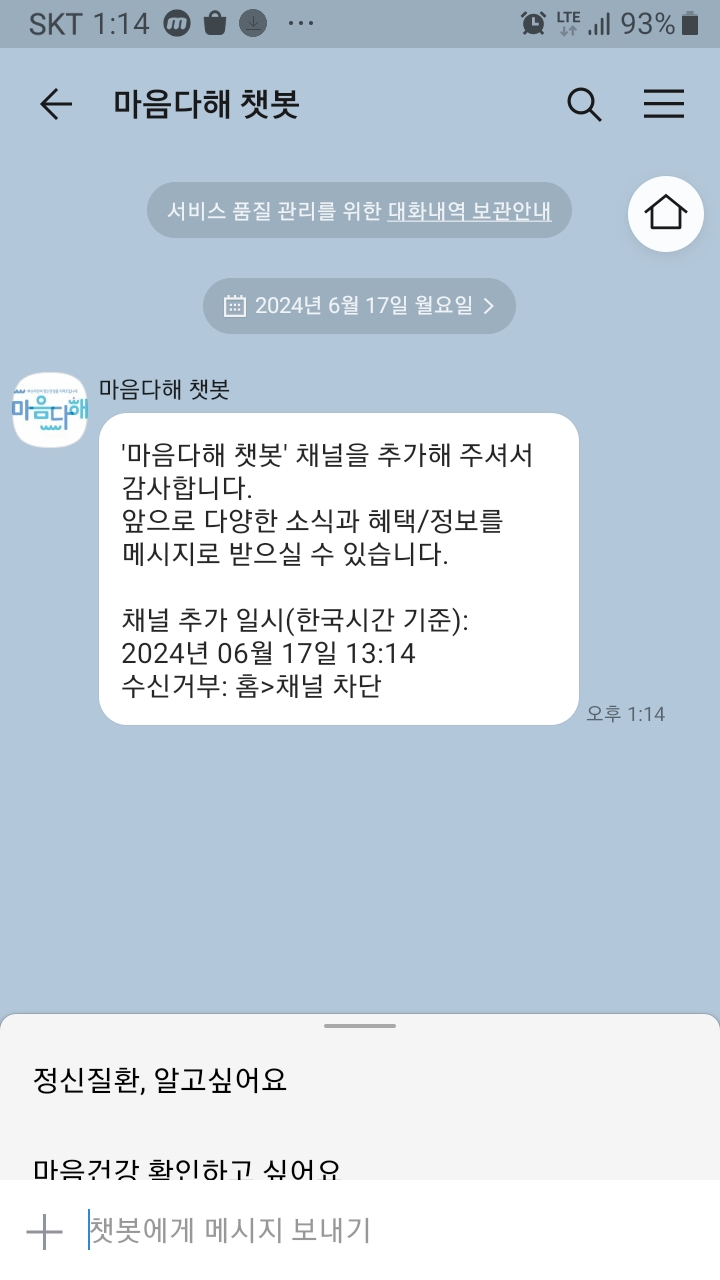
Task: Select 마음건강 확인하고 싶어요 option
Action: [x=187, y=1167]
